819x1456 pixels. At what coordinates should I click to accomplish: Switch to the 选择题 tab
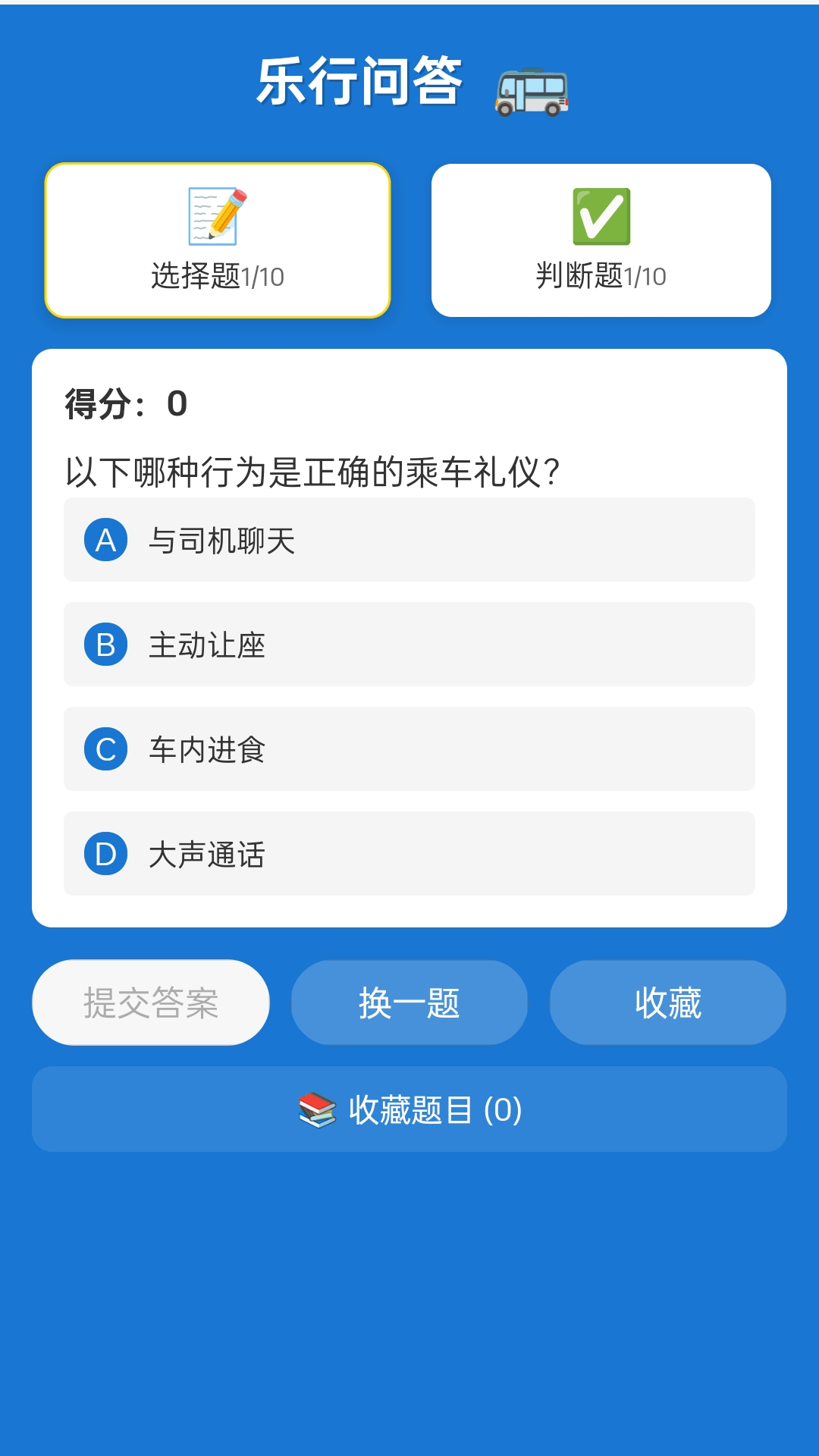(218, 240)
